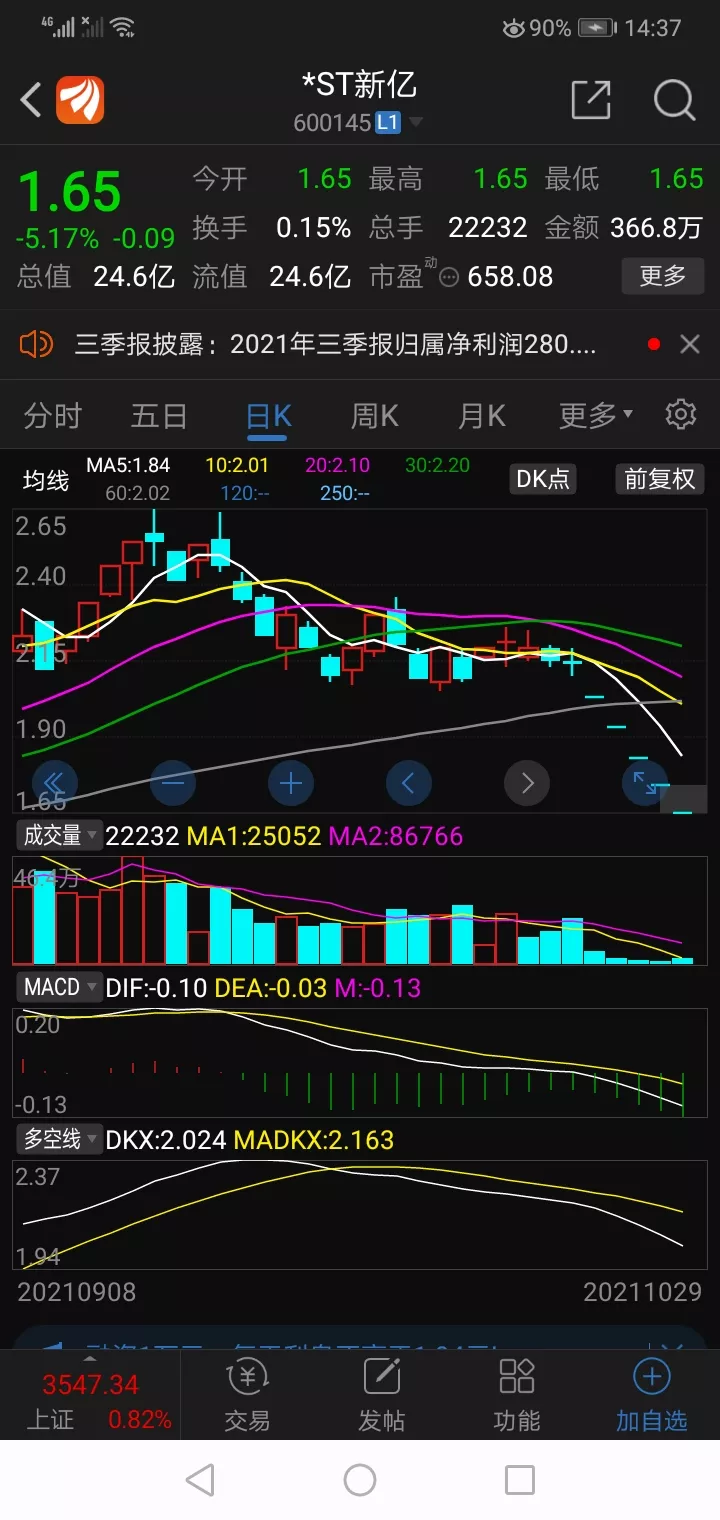Open the 成交量 indicator dropdown
Viewport: 720px width, 1520px height.
point(62,835)
